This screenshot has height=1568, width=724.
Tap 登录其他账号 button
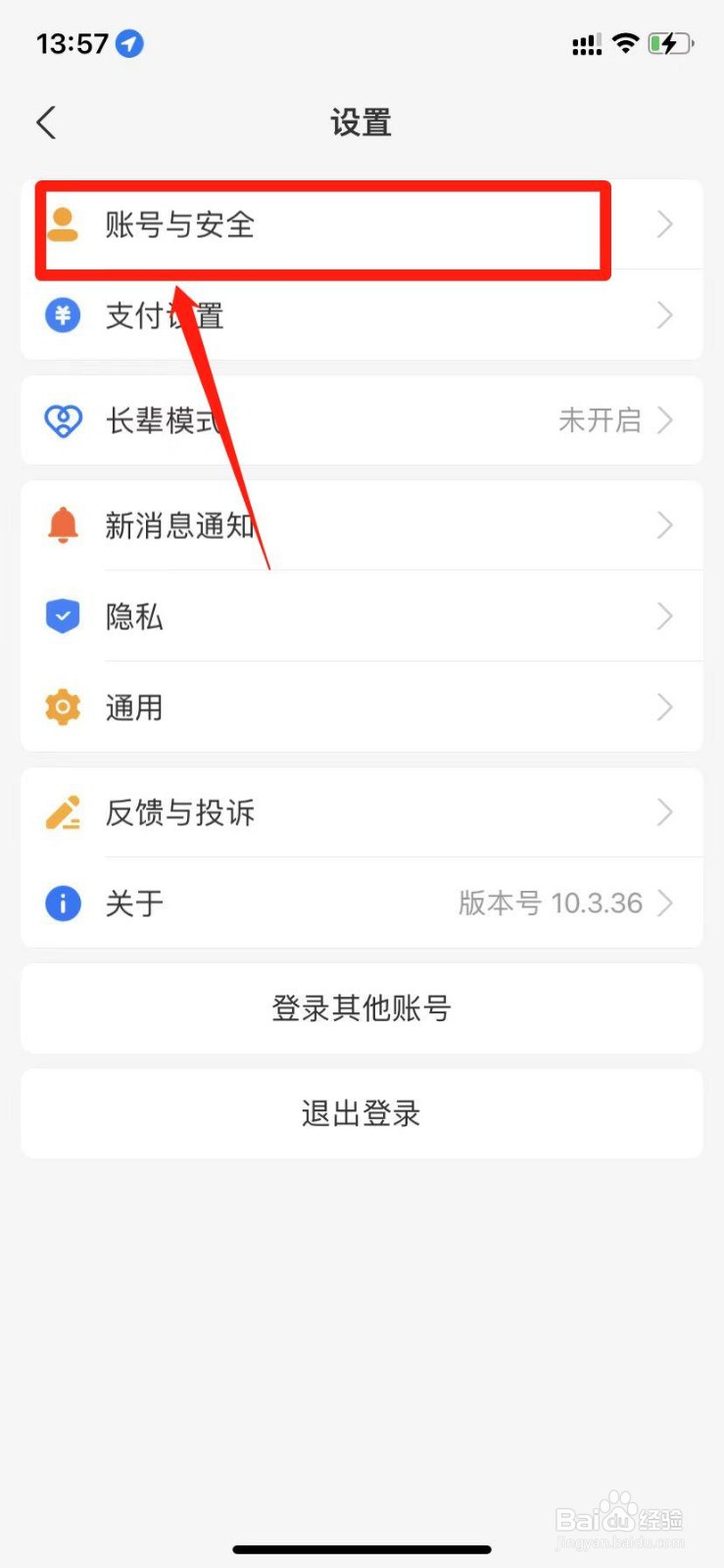[362, 1008]
